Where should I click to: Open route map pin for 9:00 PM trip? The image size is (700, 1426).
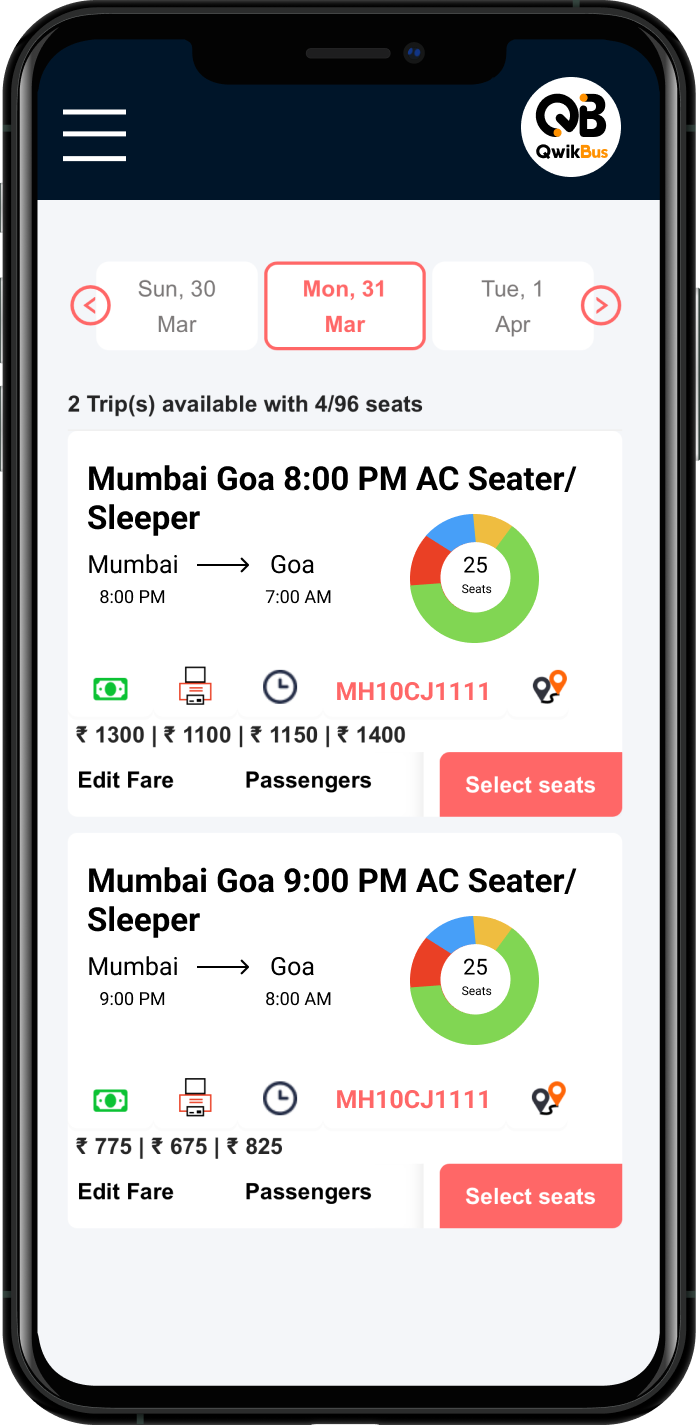(x=549, y=1098)
